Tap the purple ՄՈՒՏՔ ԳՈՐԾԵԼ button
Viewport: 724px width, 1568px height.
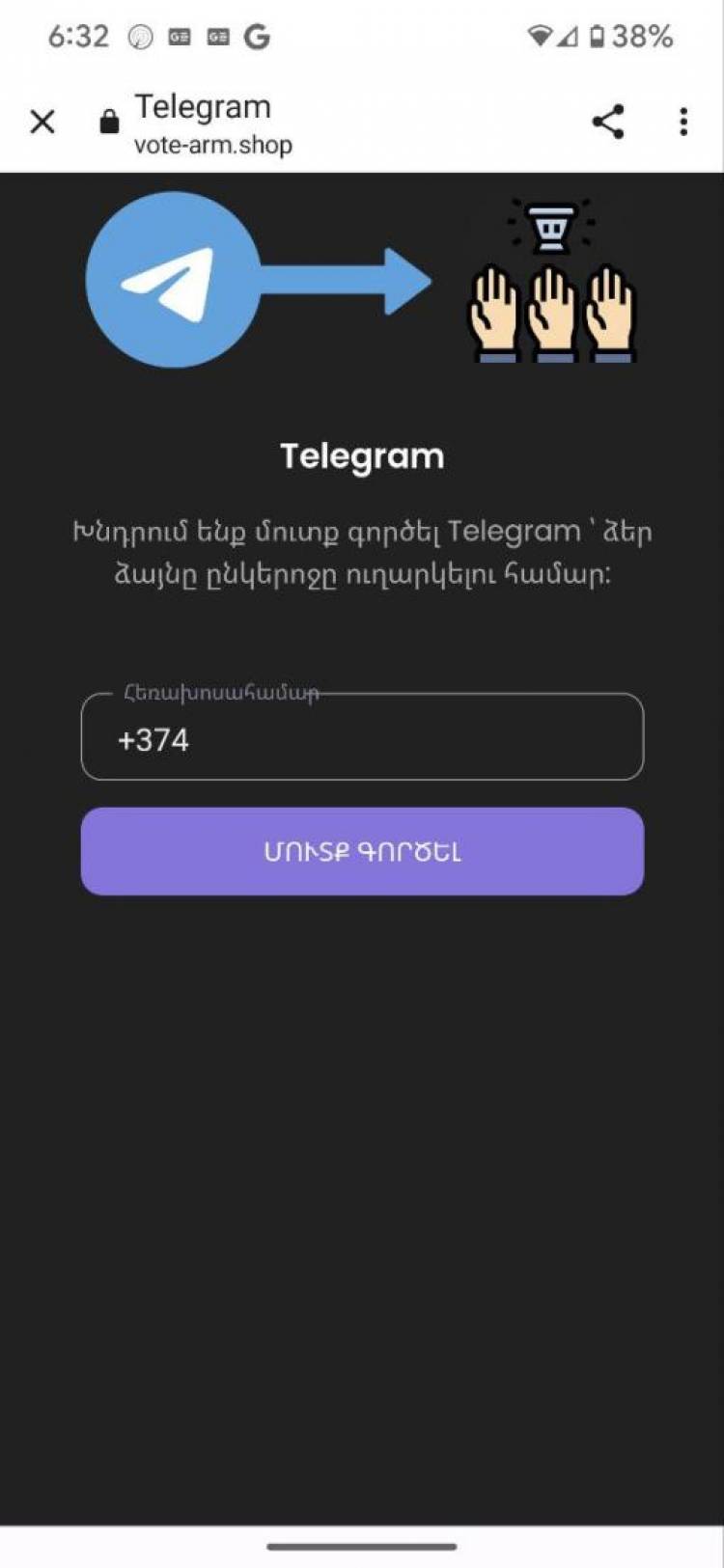[x=362, y=851]
